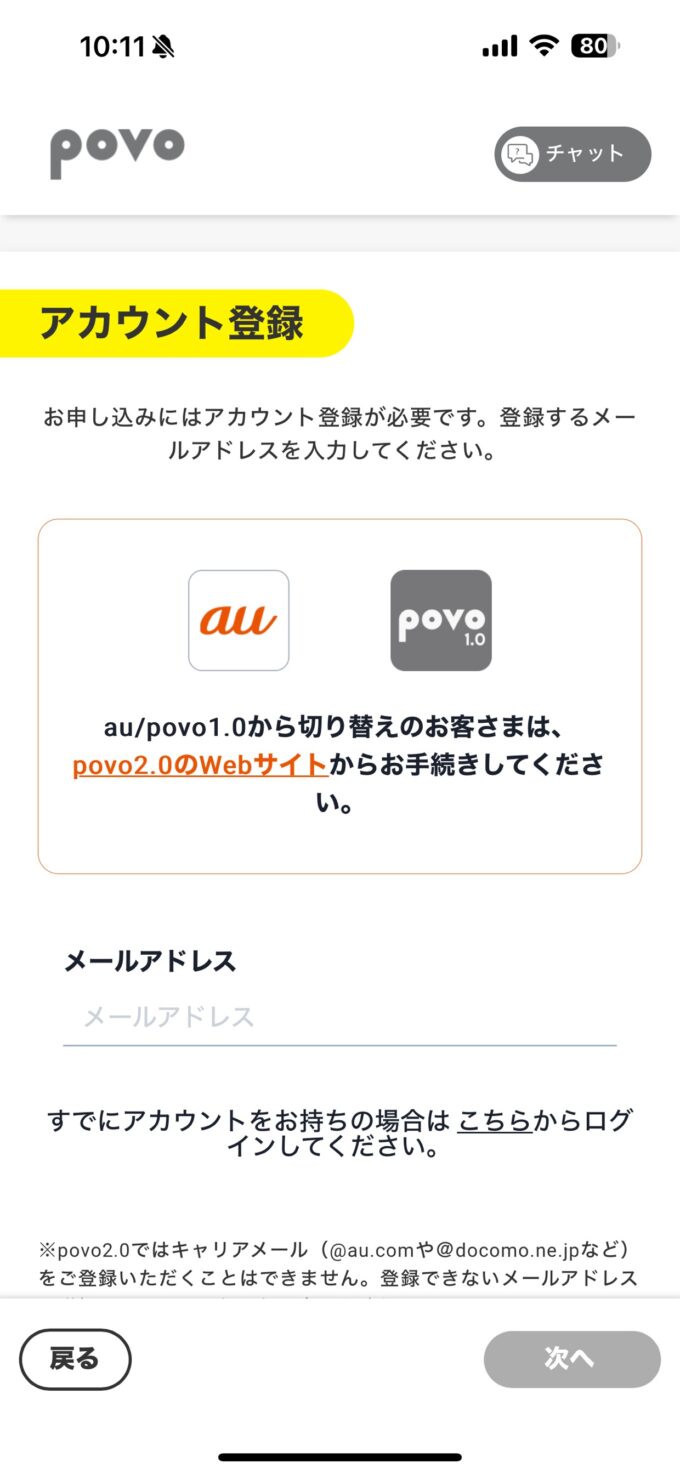
Task: Open the povo2.0のWebサイト link
Action: [200, 765]
